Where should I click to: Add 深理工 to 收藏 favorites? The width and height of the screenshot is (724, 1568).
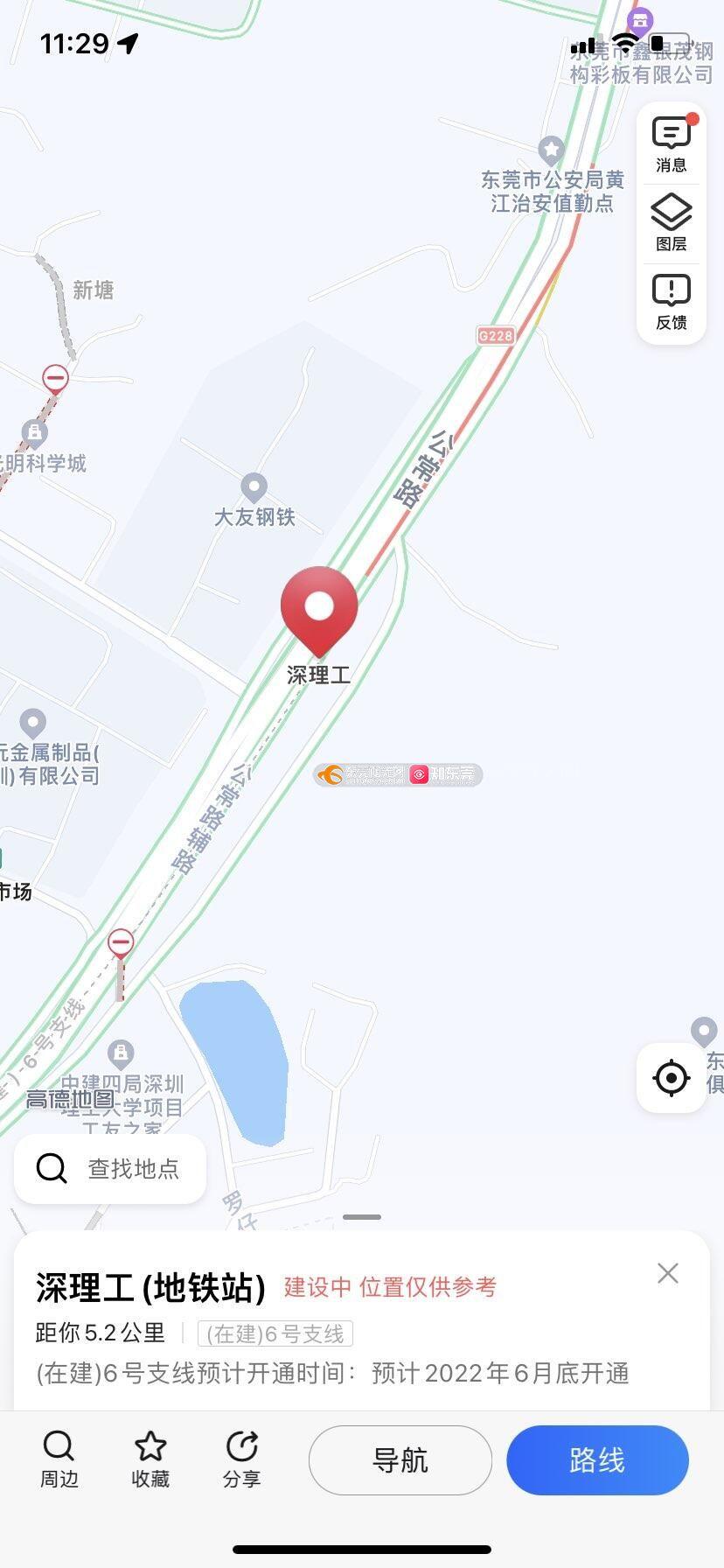pos(150,1459)
